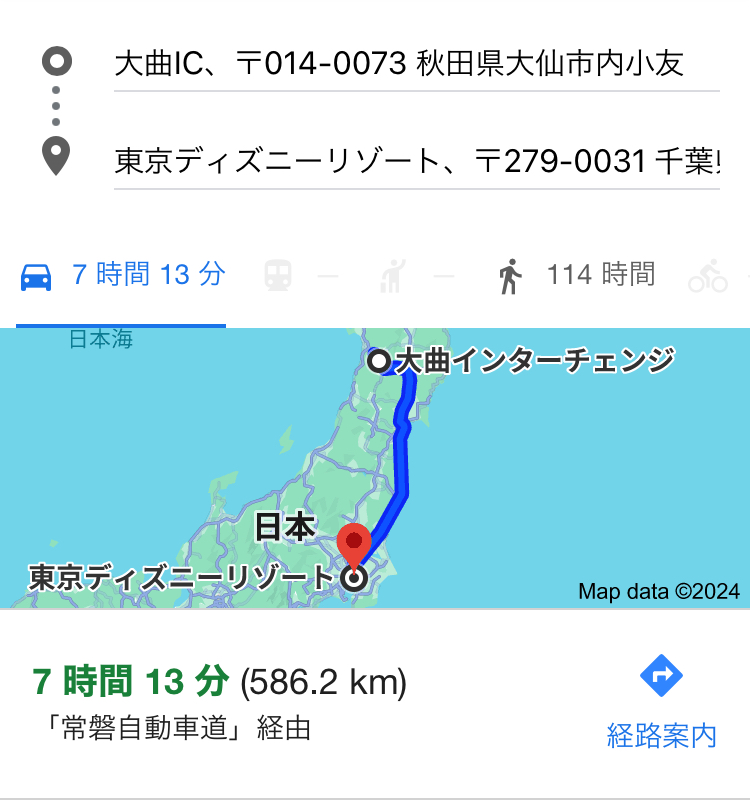Screen dimensions: 750x801
Task: Switch to the cycling travel mode
Action: click(708, 276)
